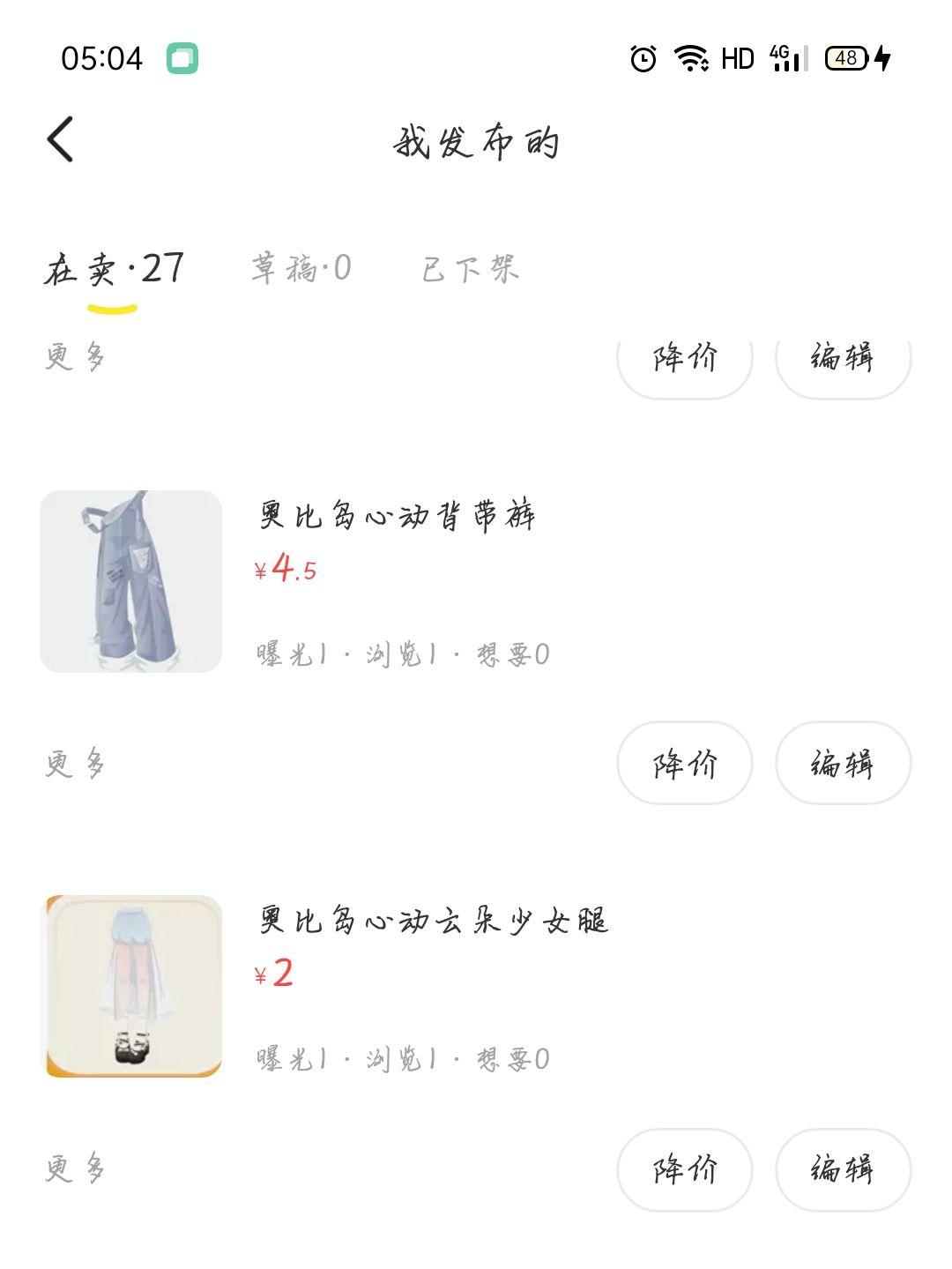Image resolution: width=952 pixels, height=1269 pixels.
Task: Switch to the 已下架 tab
Action: pyautogui.click(x=470, y=268)
